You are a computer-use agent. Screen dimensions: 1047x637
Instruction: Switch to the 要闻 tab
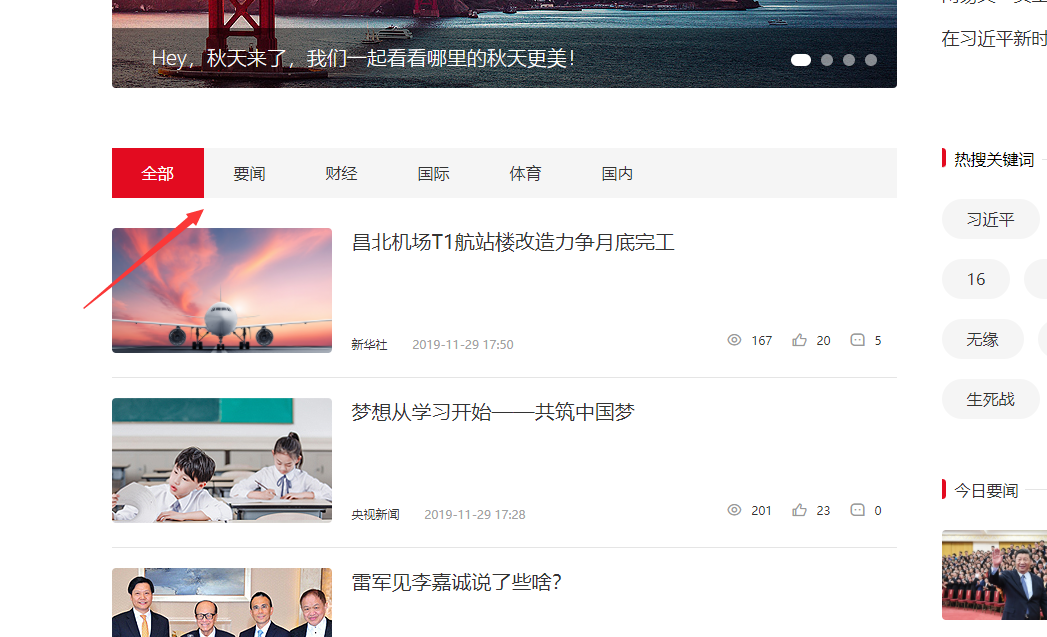point(249,173)
